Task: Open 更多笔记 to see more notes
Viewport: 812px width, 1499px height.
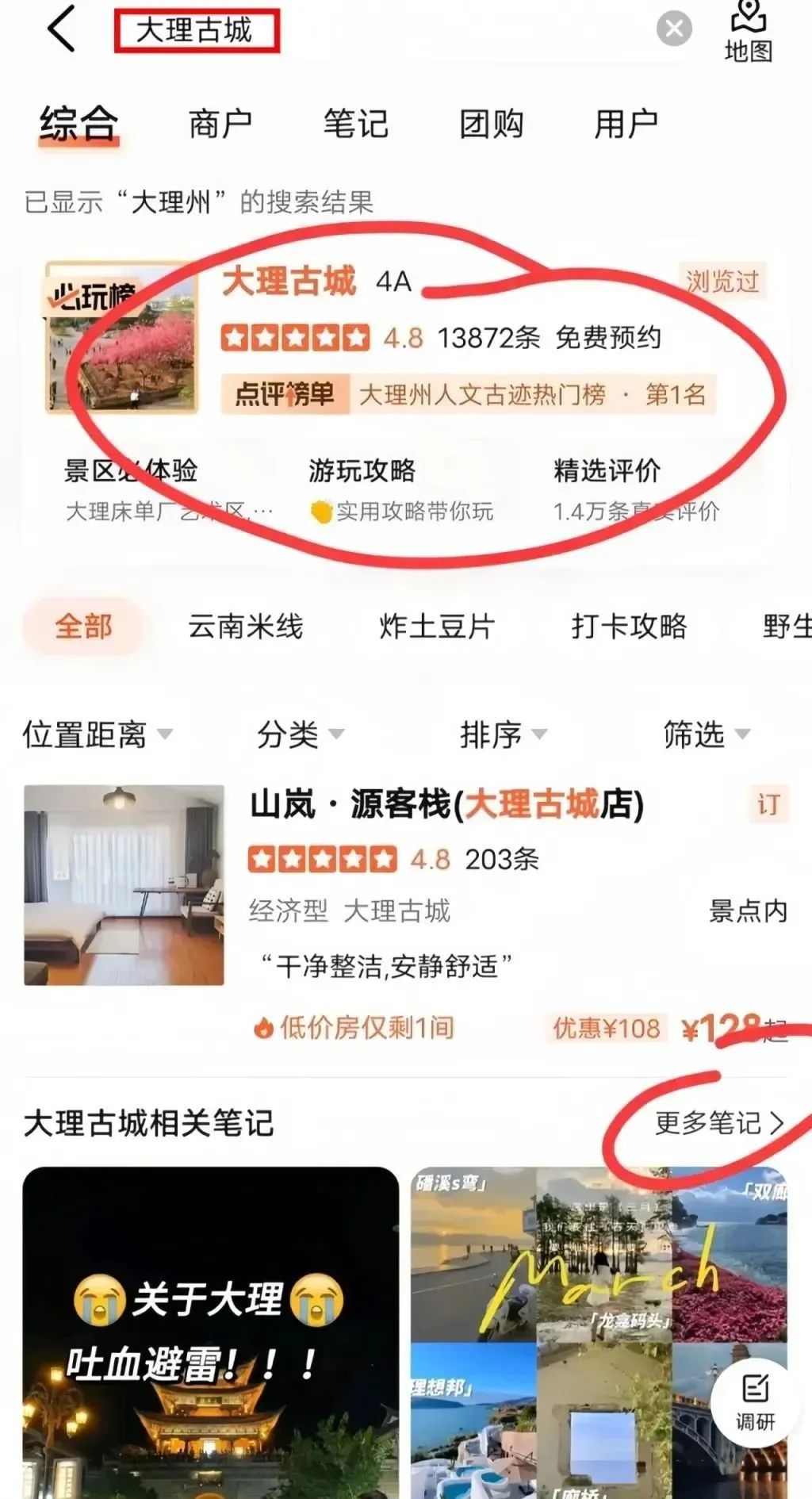Action: point(719,1123)
